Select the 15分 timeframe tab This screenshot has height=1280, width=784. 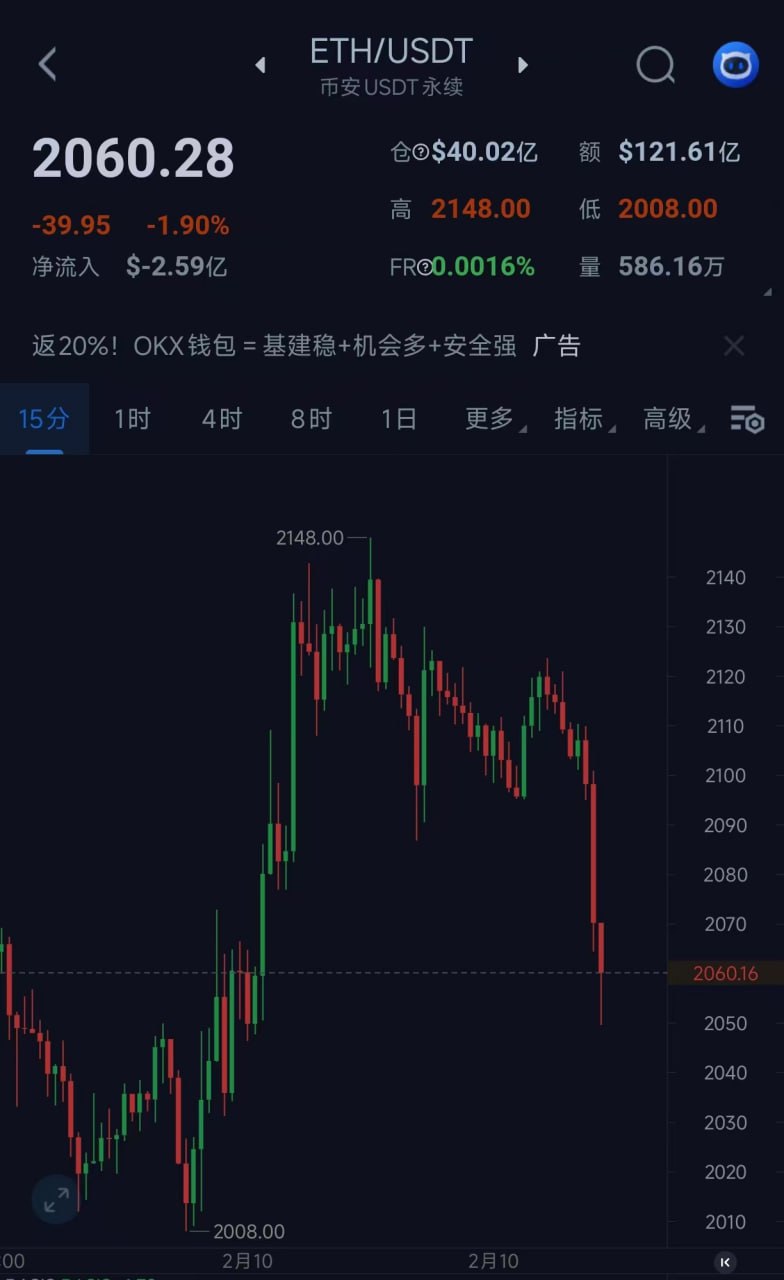44,418
